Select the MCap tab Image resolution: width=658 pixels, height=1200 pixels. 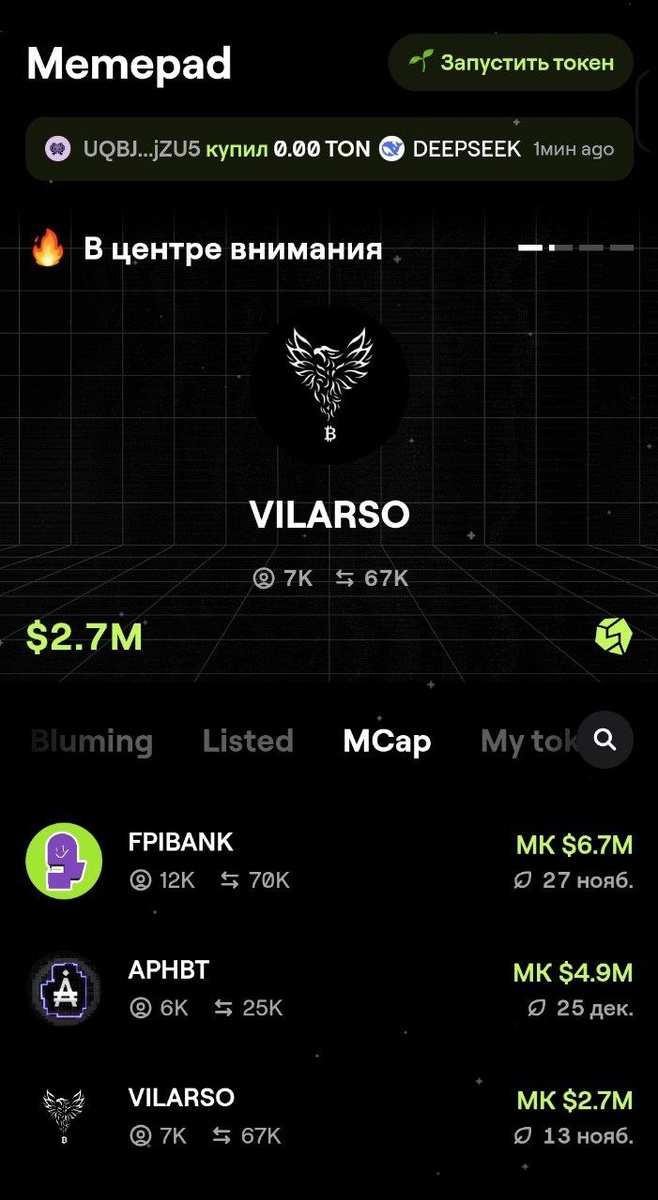pos(386,741)
